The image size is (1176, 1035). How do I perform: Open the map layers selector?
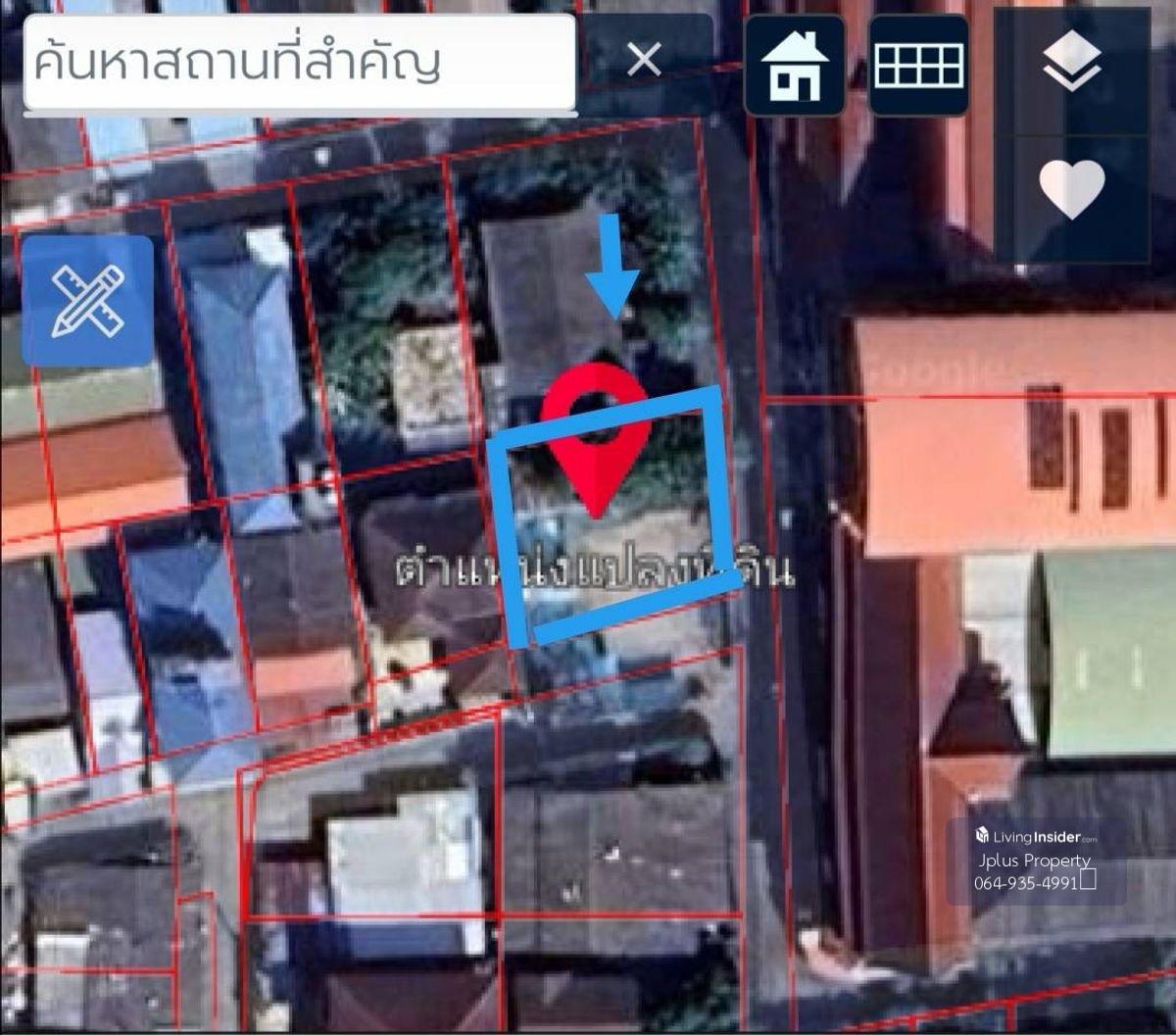coord(1071,62)
